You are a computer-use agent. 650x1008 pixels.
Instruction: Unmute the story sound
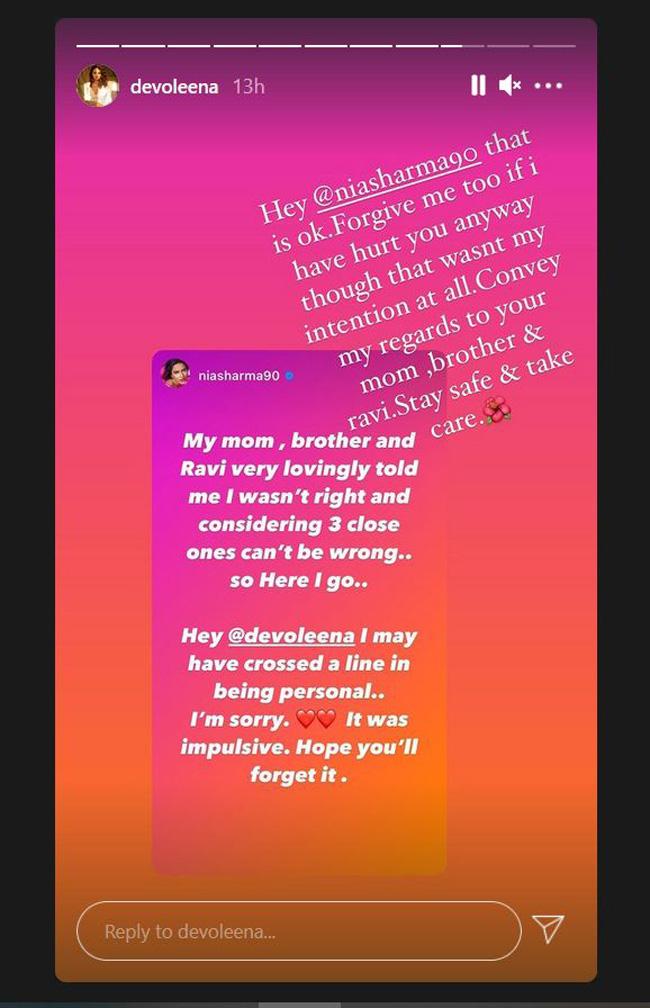[x=509, y=86]
